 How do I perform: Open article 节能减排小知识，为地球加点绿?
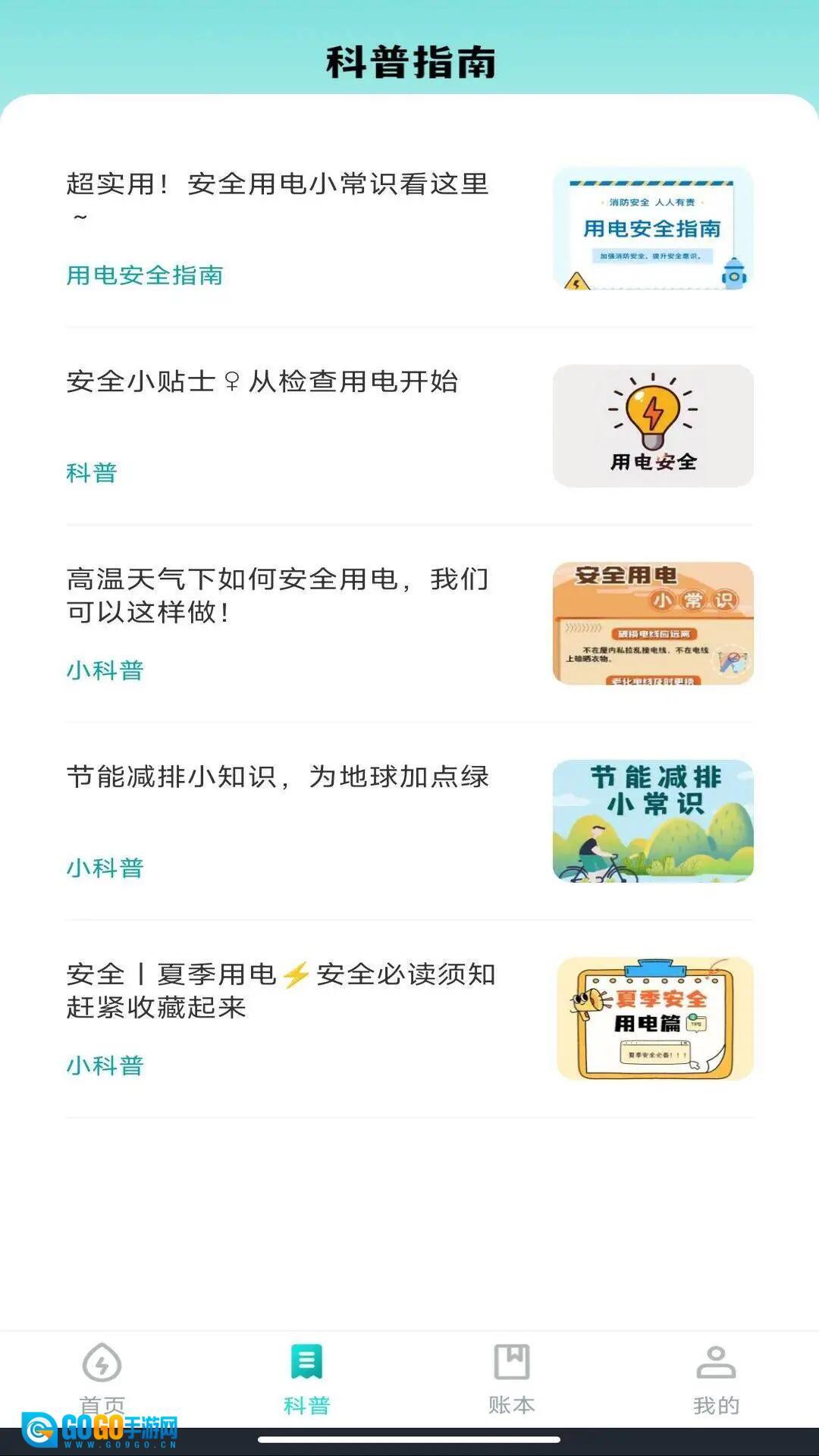point(278,777)
